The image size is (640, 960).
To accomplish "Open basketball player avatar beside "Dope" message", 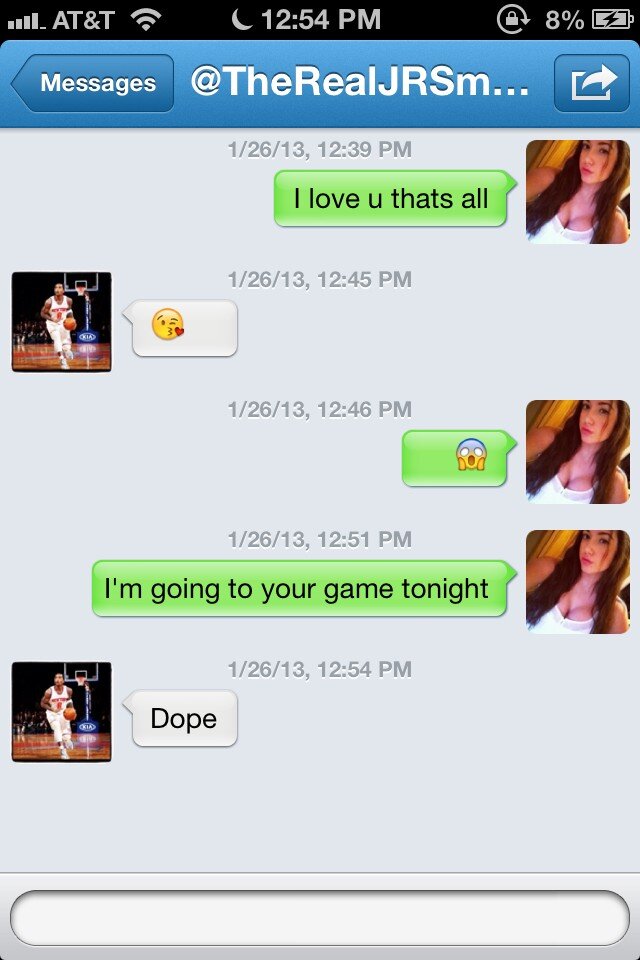I will coord(62,712).
